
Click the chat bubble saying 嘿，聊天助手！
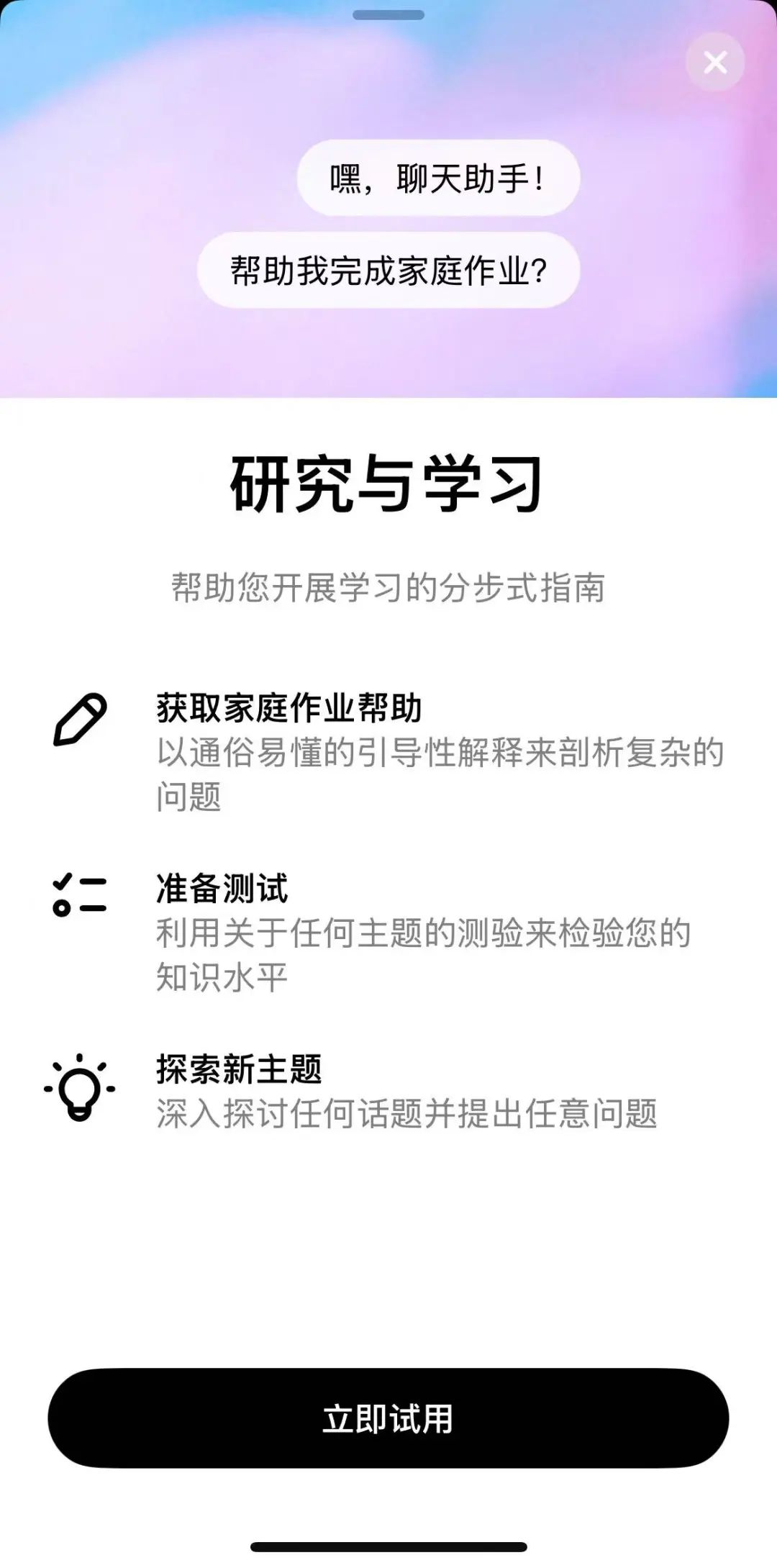[437, 177]
